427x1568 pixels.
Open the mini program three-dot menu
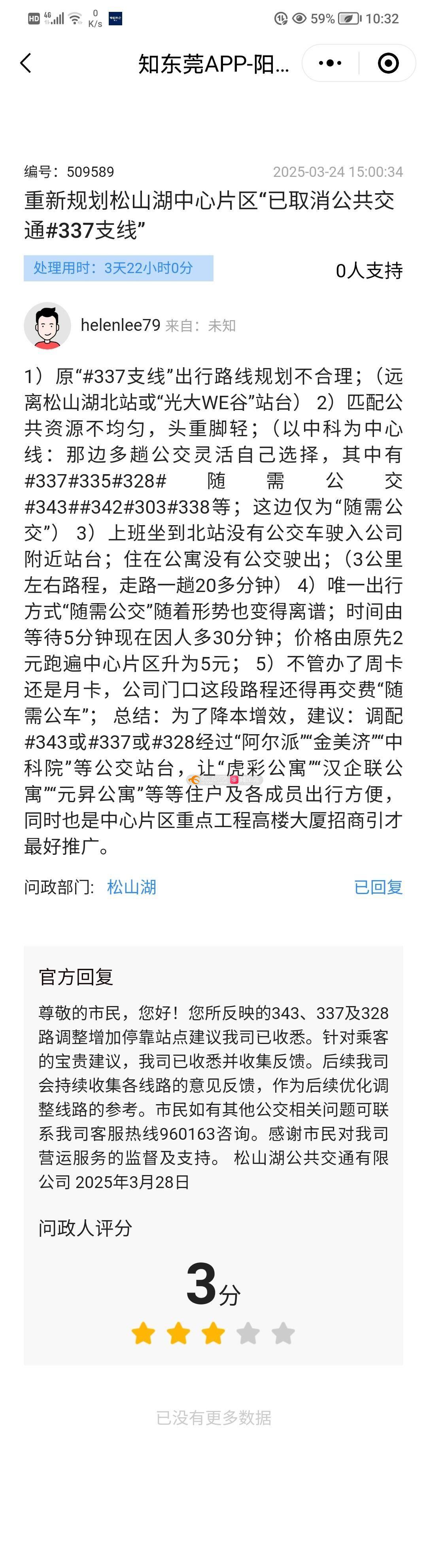tap(330, 63)
